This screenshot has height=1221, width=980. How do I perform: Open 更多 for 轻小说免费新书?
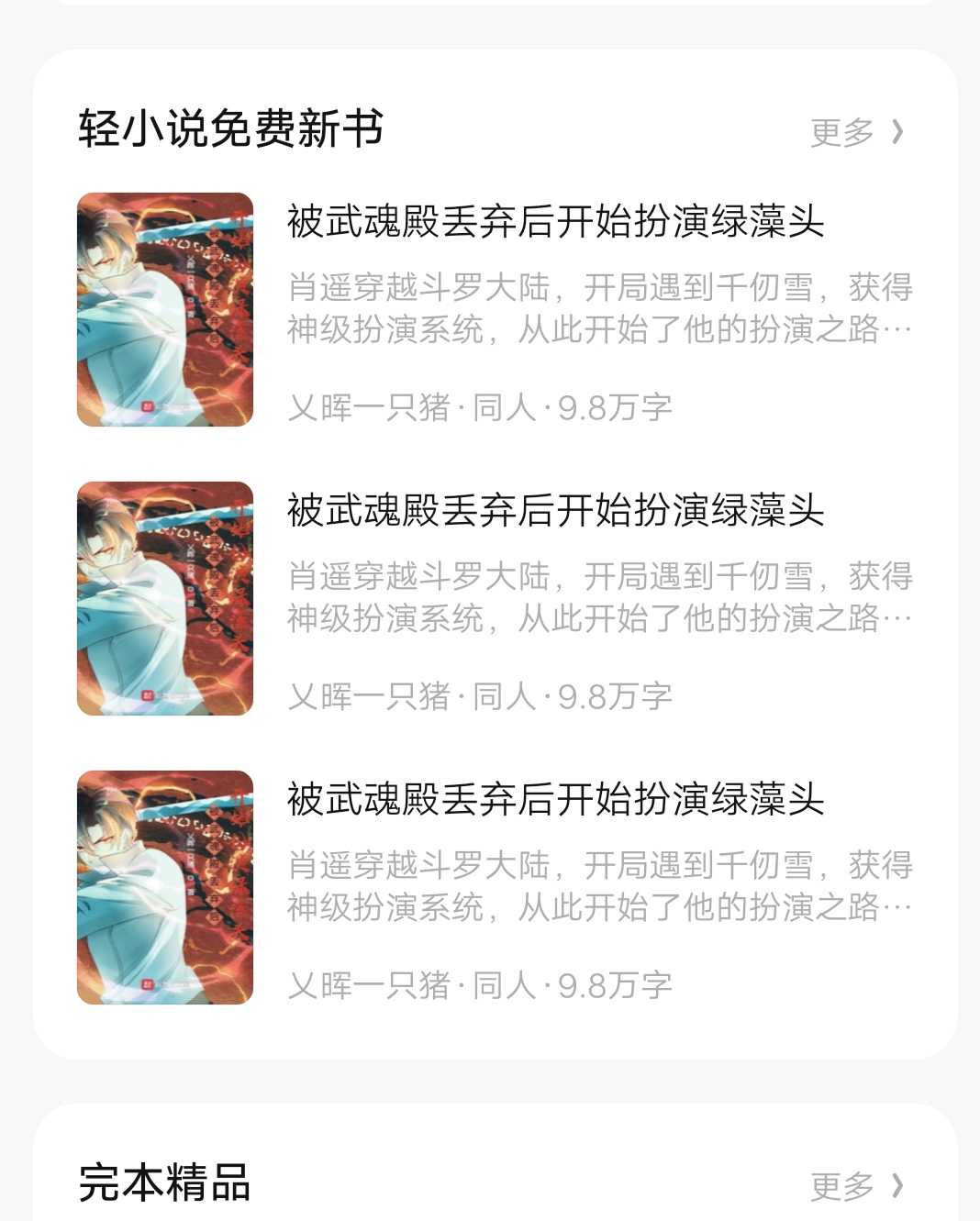pyautogui.click(x=856, y=132)
